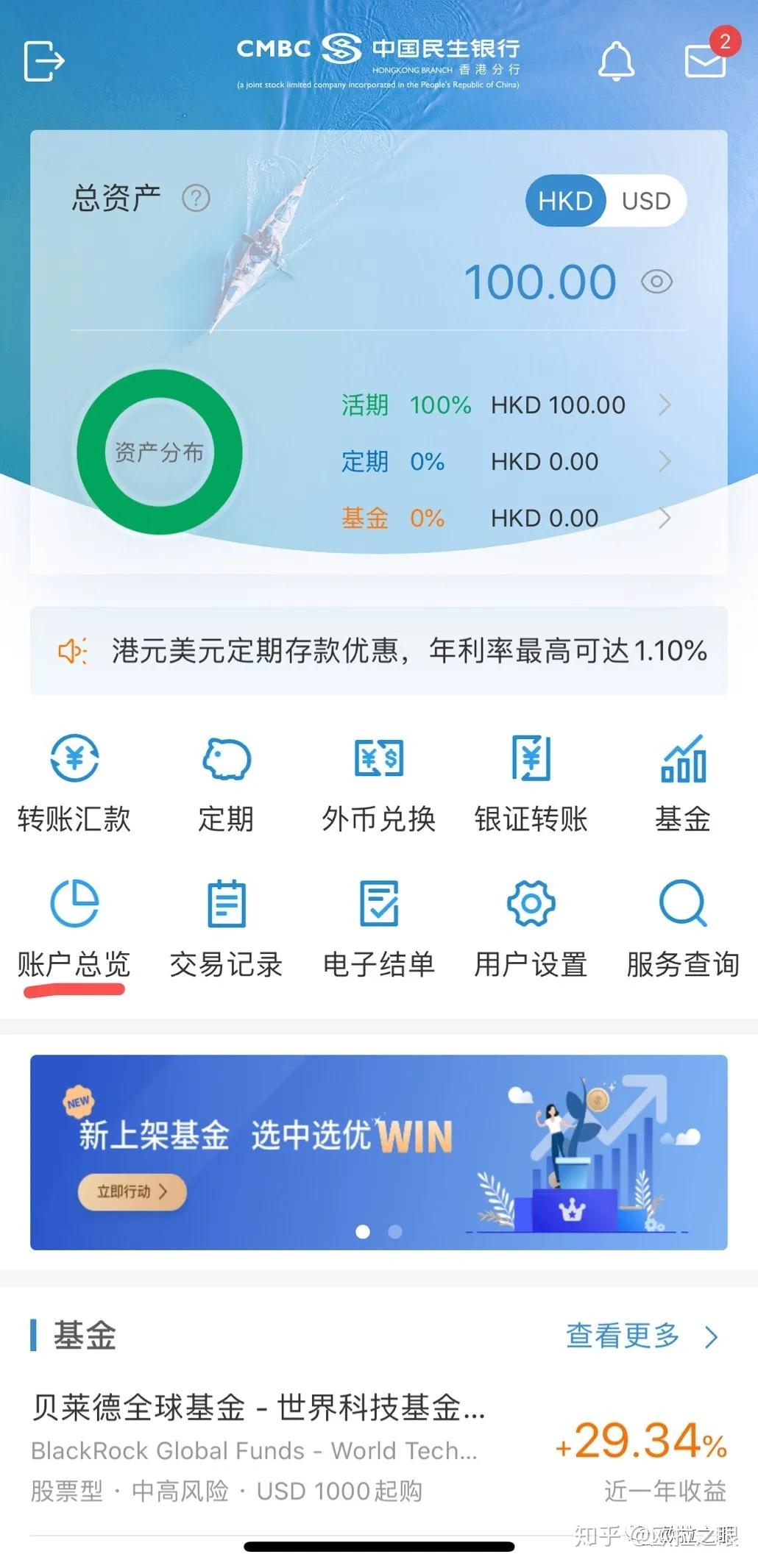
Task: Open the 基金 HKD 0.00 row
Action: [506, 518]
